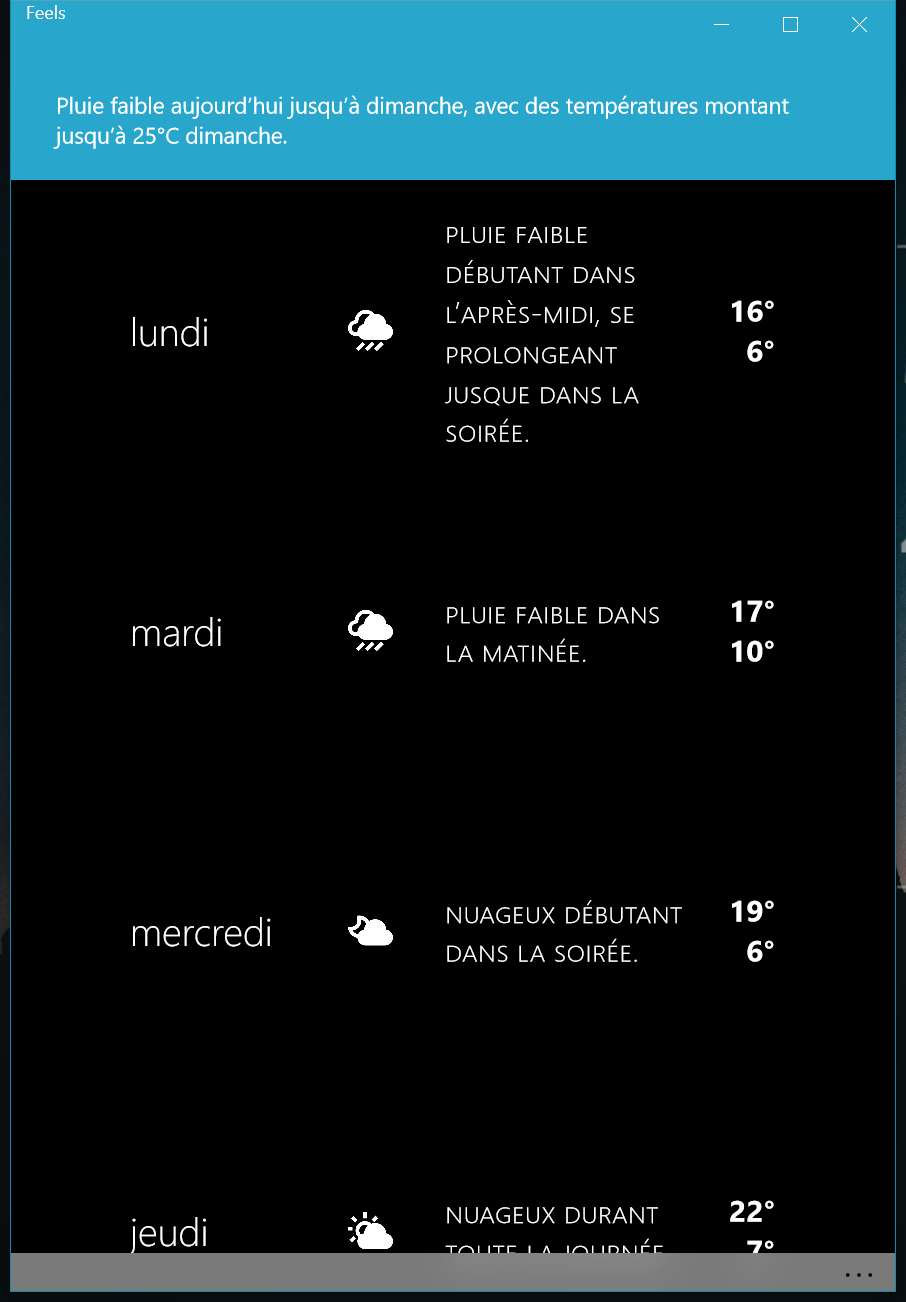
Task: Open the more options ellipsis menu
Action: click(858, 1275)
